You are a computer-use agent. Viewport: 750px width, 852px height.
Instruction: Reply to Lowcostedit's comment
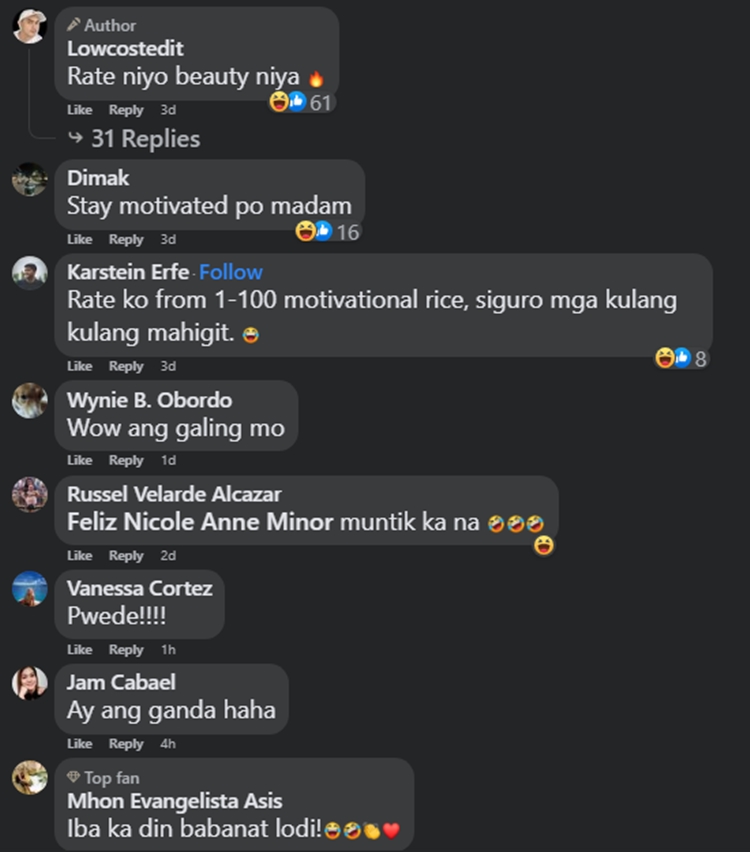[x=126, y=110]
